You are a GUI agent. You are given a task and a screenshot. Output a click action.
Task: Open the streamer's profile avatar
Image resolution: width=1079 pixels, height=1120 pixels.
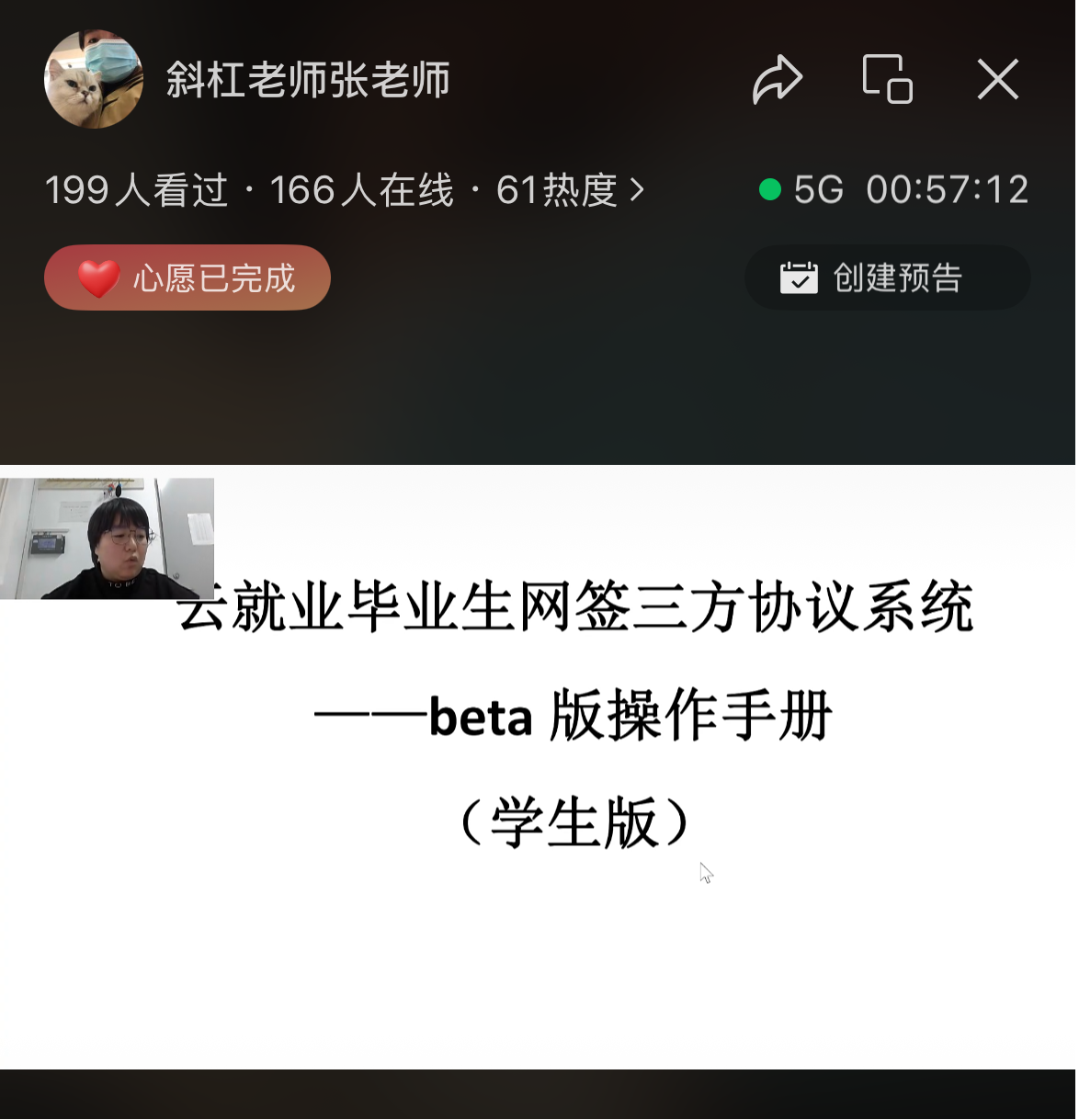tap(94, 80)
